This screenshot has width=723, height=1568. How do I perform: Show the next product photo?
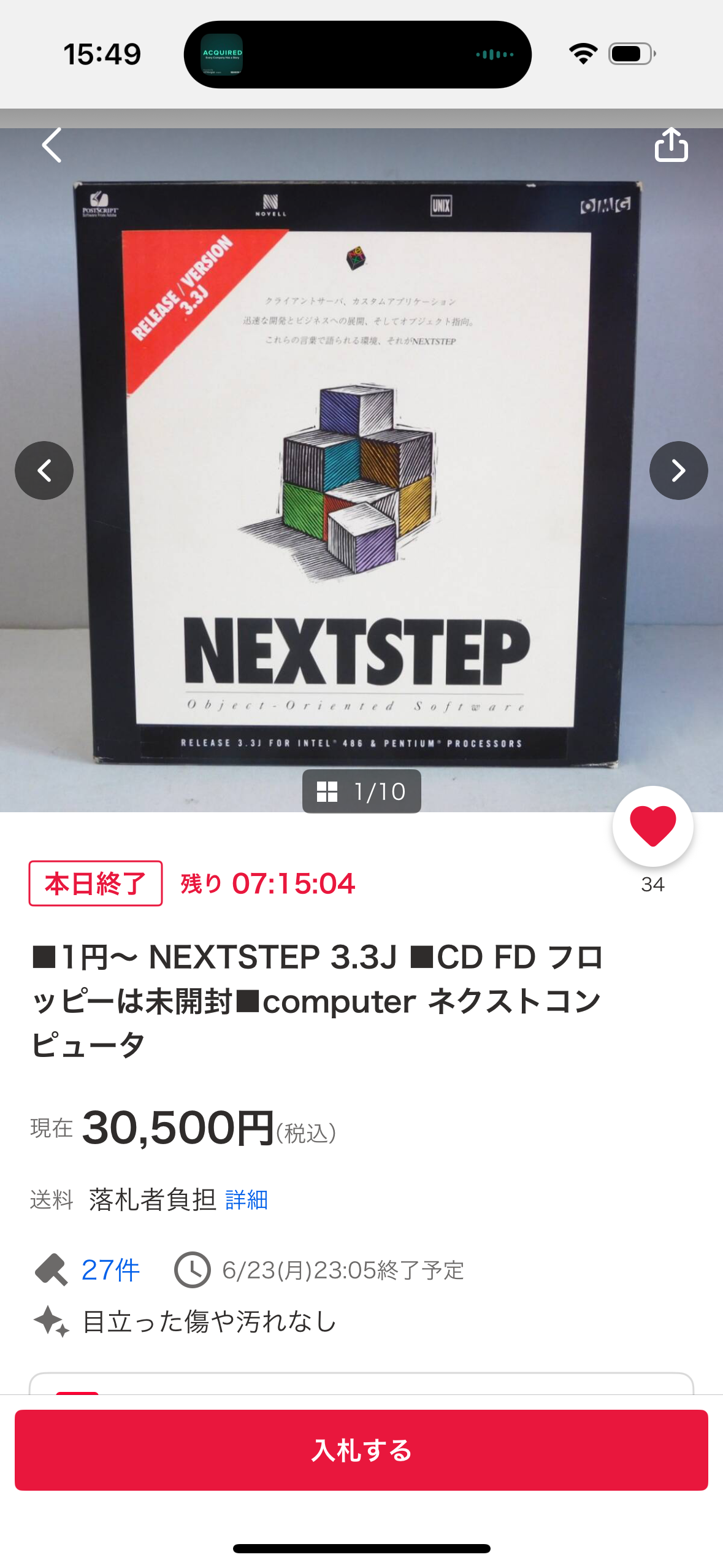click(678, 471)
